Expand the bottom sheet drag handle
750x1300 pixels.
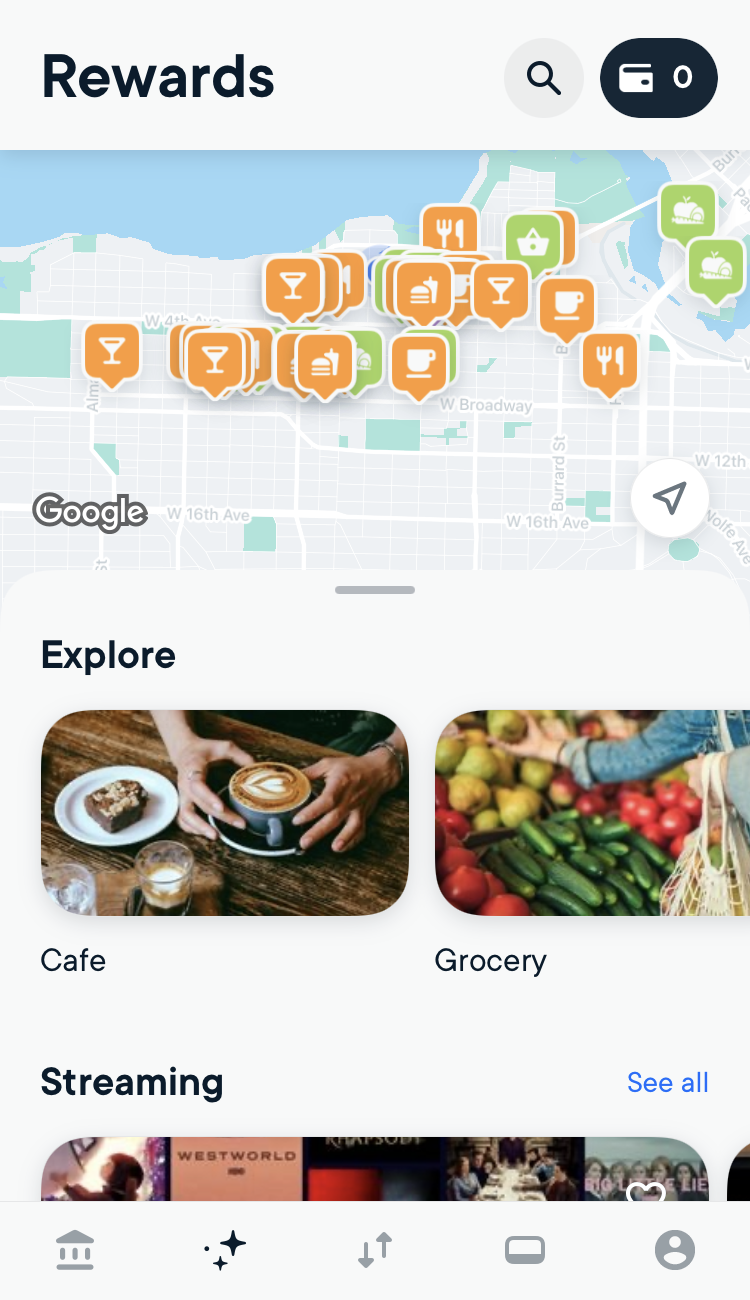pos(374,590)
